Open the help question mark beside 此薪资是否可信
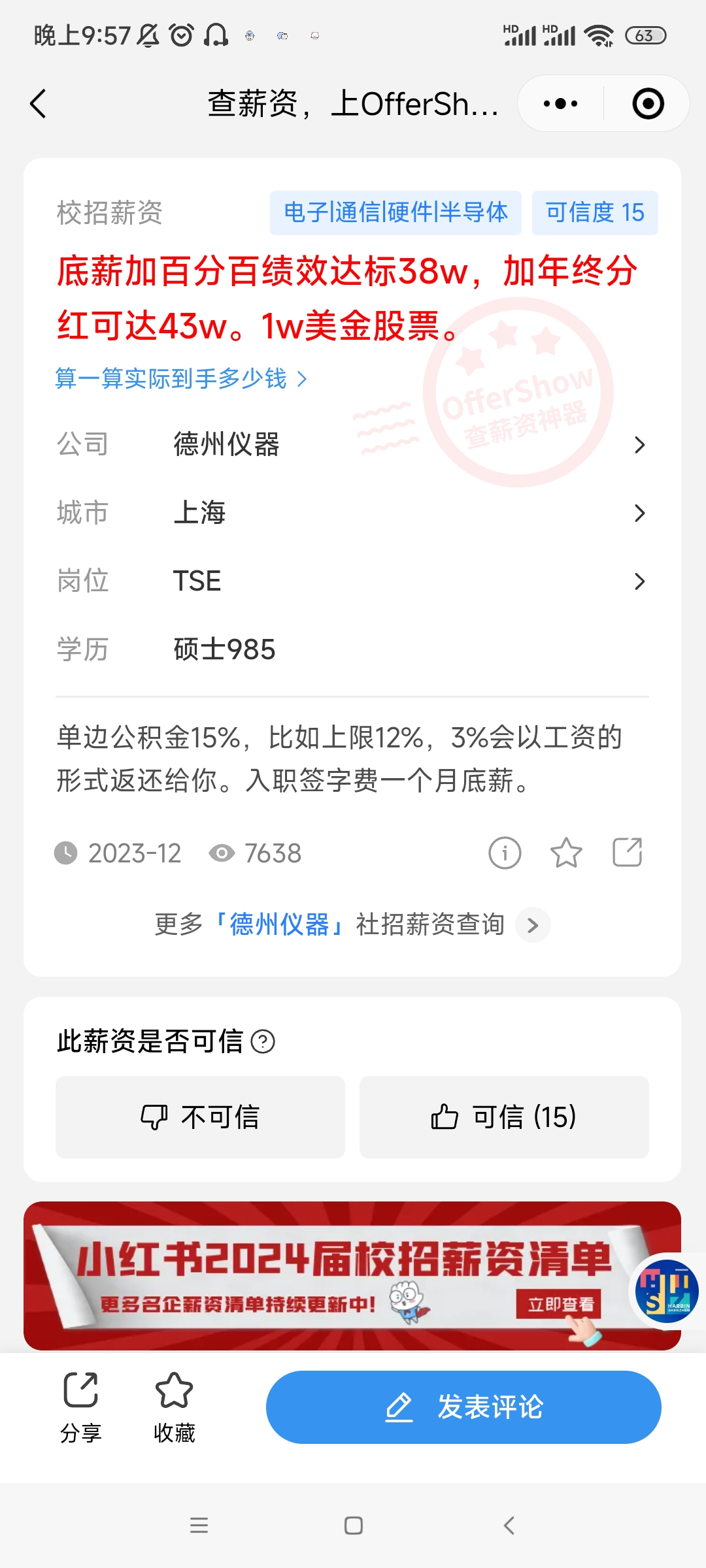This screenshot has width=706, height=1568. 263,1041
